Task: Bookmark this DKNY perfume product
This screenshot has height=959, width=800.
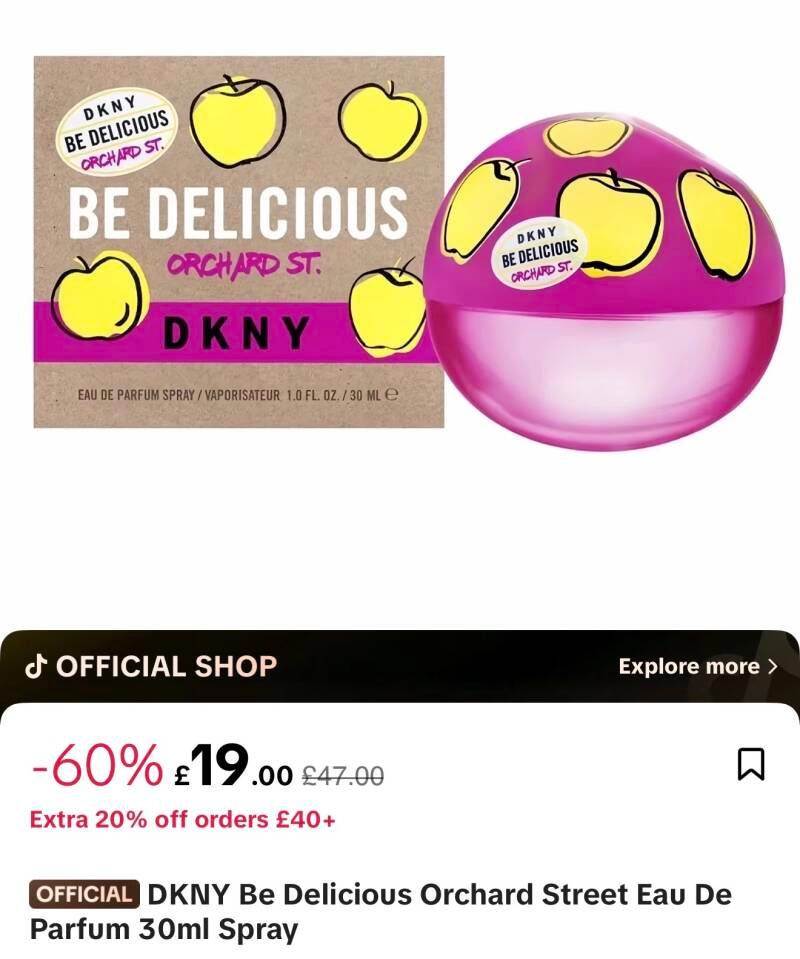Action: (751, 764)
